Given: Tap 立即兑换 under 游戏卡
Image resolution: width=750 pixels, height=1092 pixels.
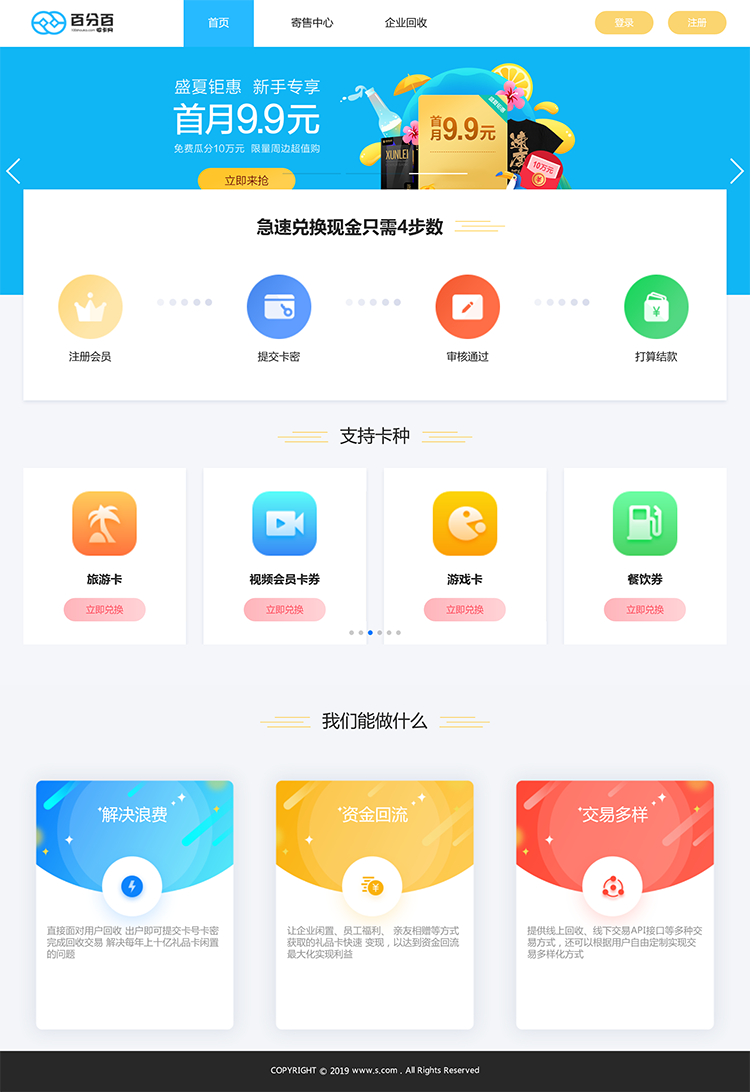Looking at the screenshot, I should click(465, 609).
